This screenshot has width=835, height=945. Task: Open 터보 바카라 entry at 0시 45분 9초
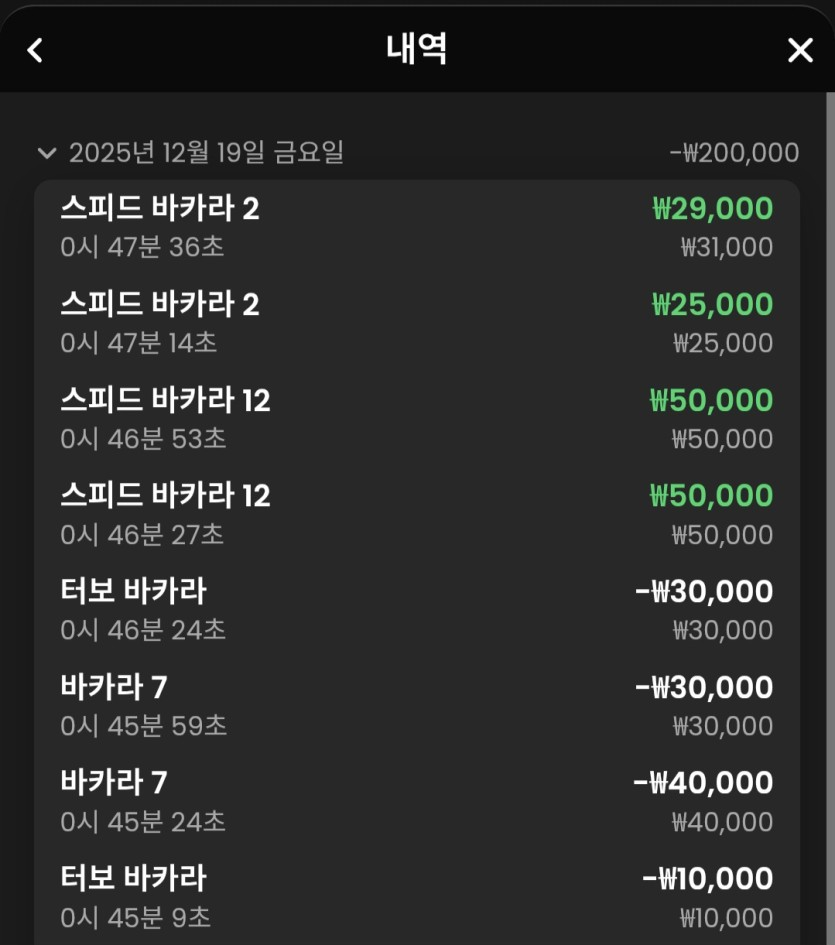pyautogui.click(x=416, y=897)
